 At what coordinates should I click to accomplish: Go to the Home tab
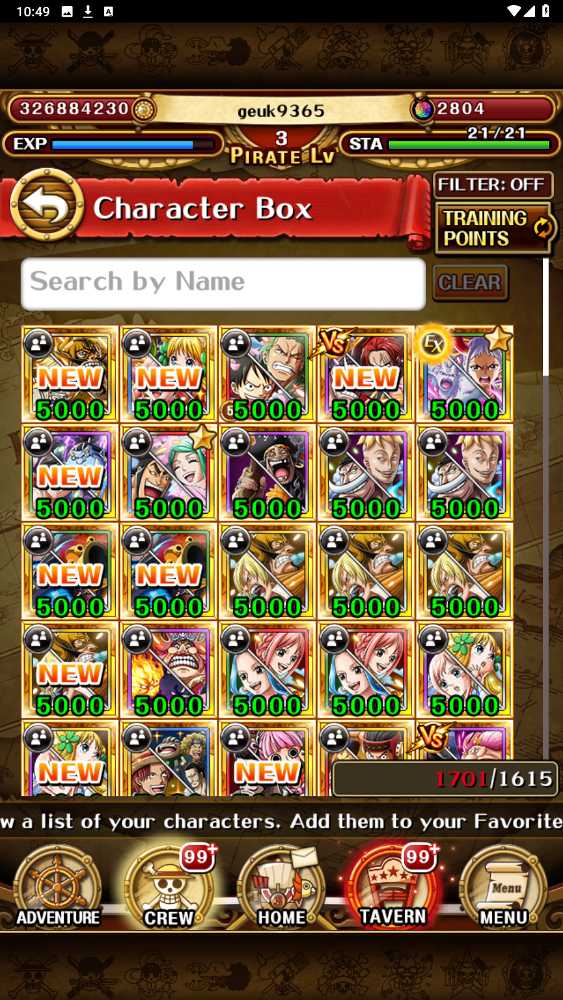pyautogui.click(x=281, y=885)
